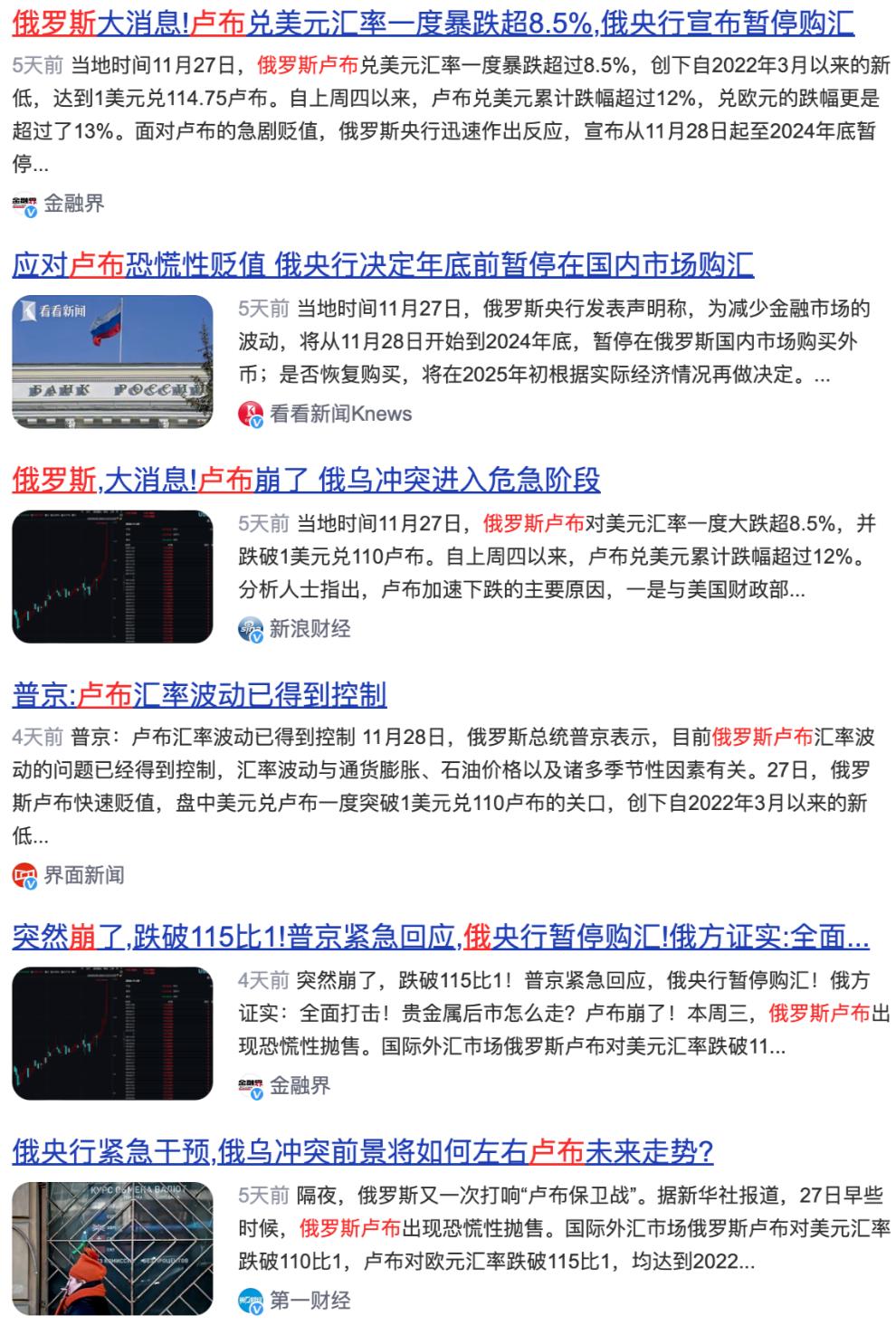Open headline 俄罗斯,大消息!卢布崩了 俄乌冲突进入危急阶段
The height and width of the screenshot is (1325, 896).
point(306,480)
